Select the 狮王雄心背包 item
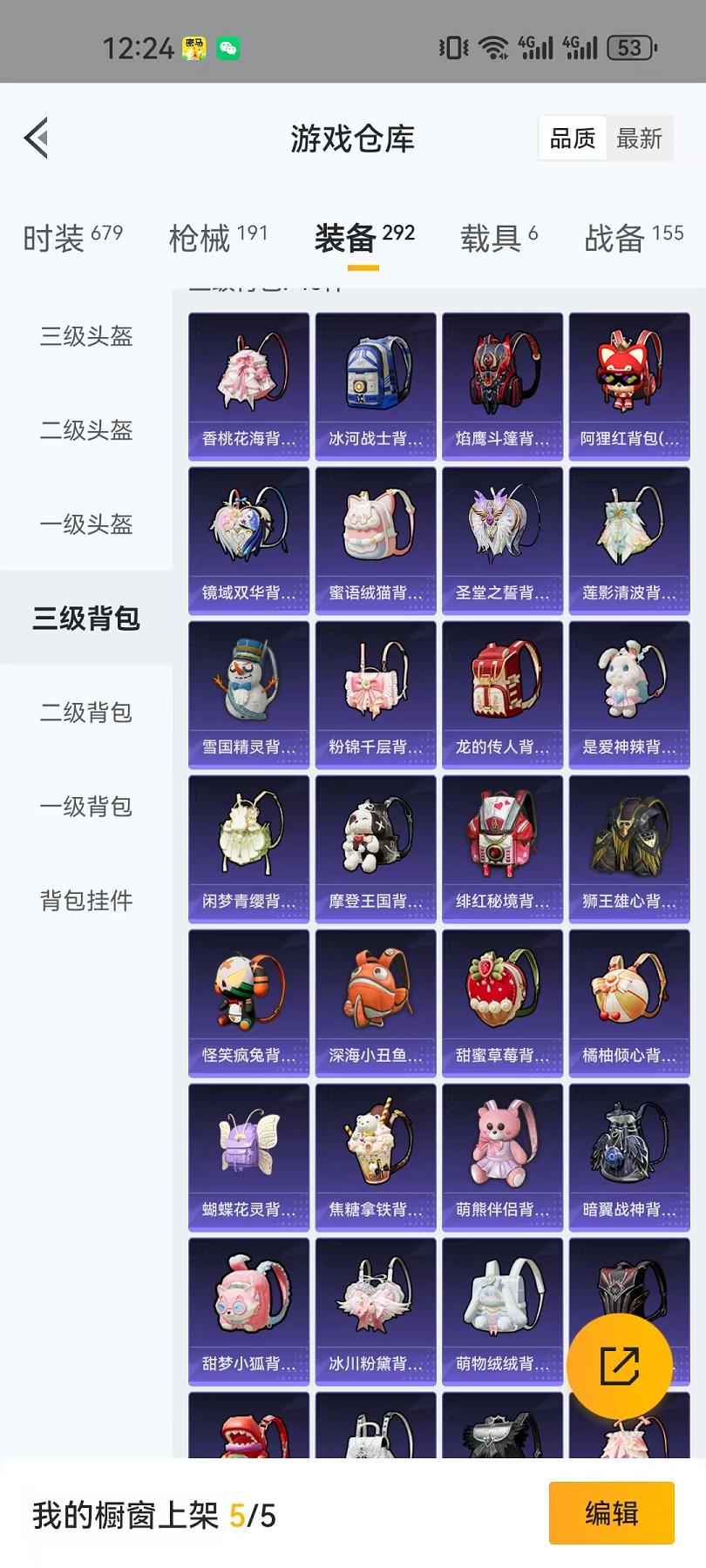The height and width of the screenshot is (1568, 706). click(628, 848)
